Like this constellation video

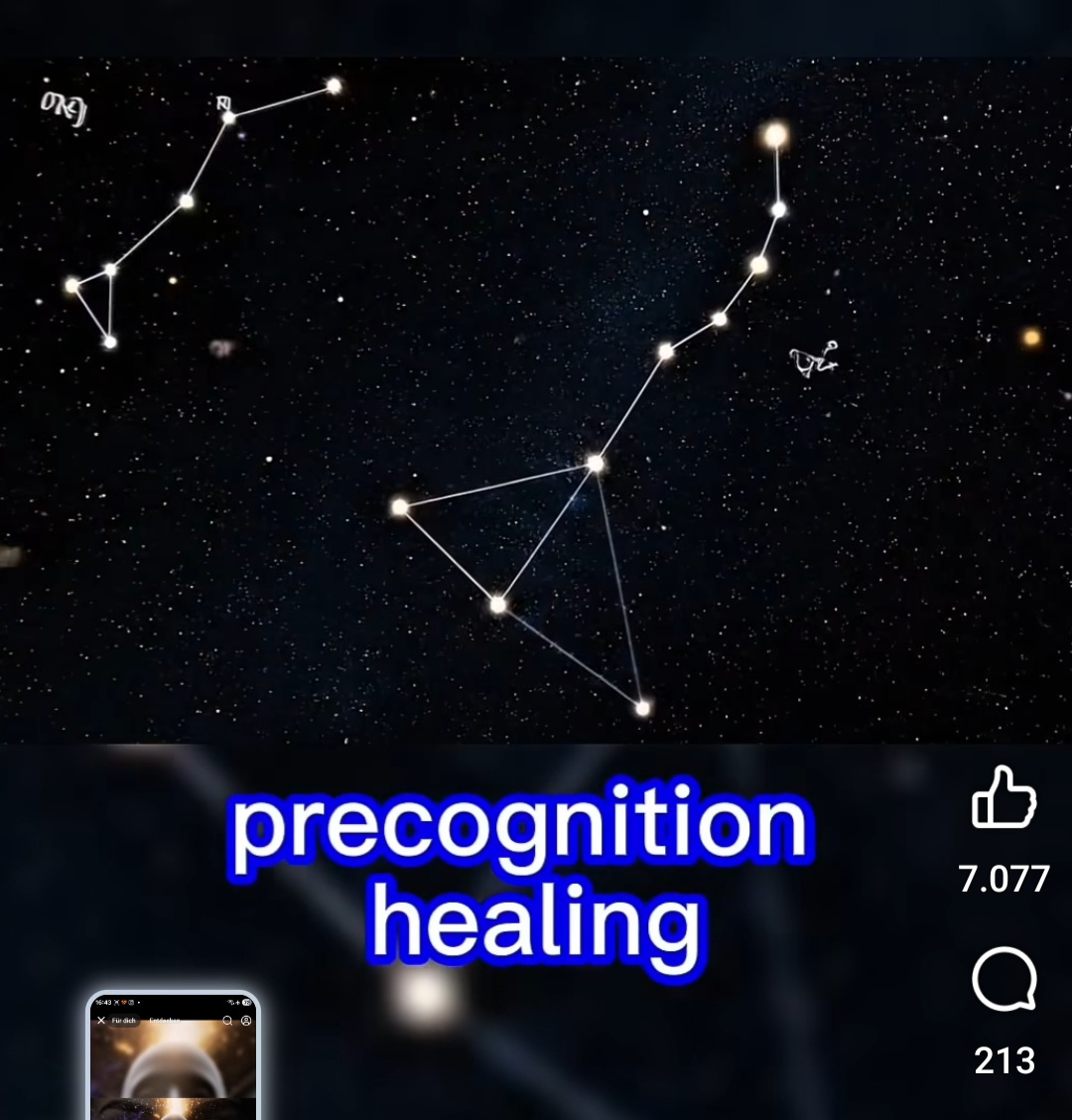tap(1004, 798)
